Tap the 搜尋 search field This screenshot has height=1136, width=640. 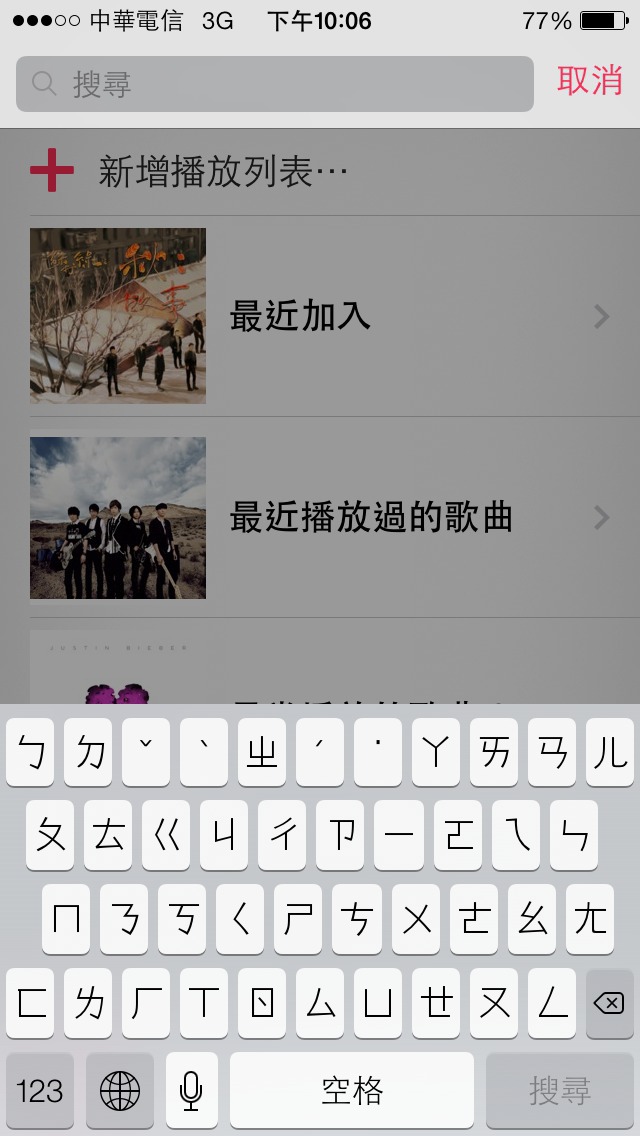click(x=275, y=84)
